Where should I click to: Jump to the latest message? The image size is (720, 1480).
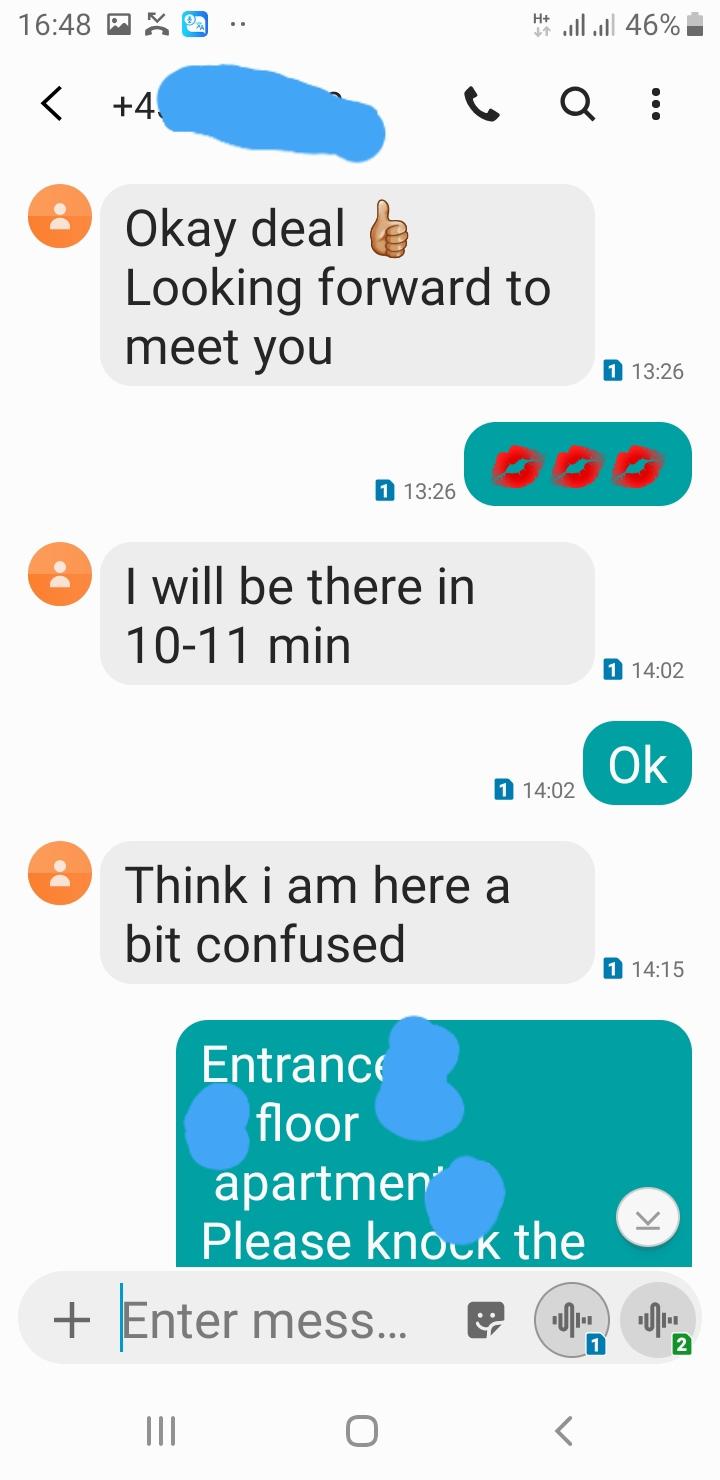tap(648, 1218)
